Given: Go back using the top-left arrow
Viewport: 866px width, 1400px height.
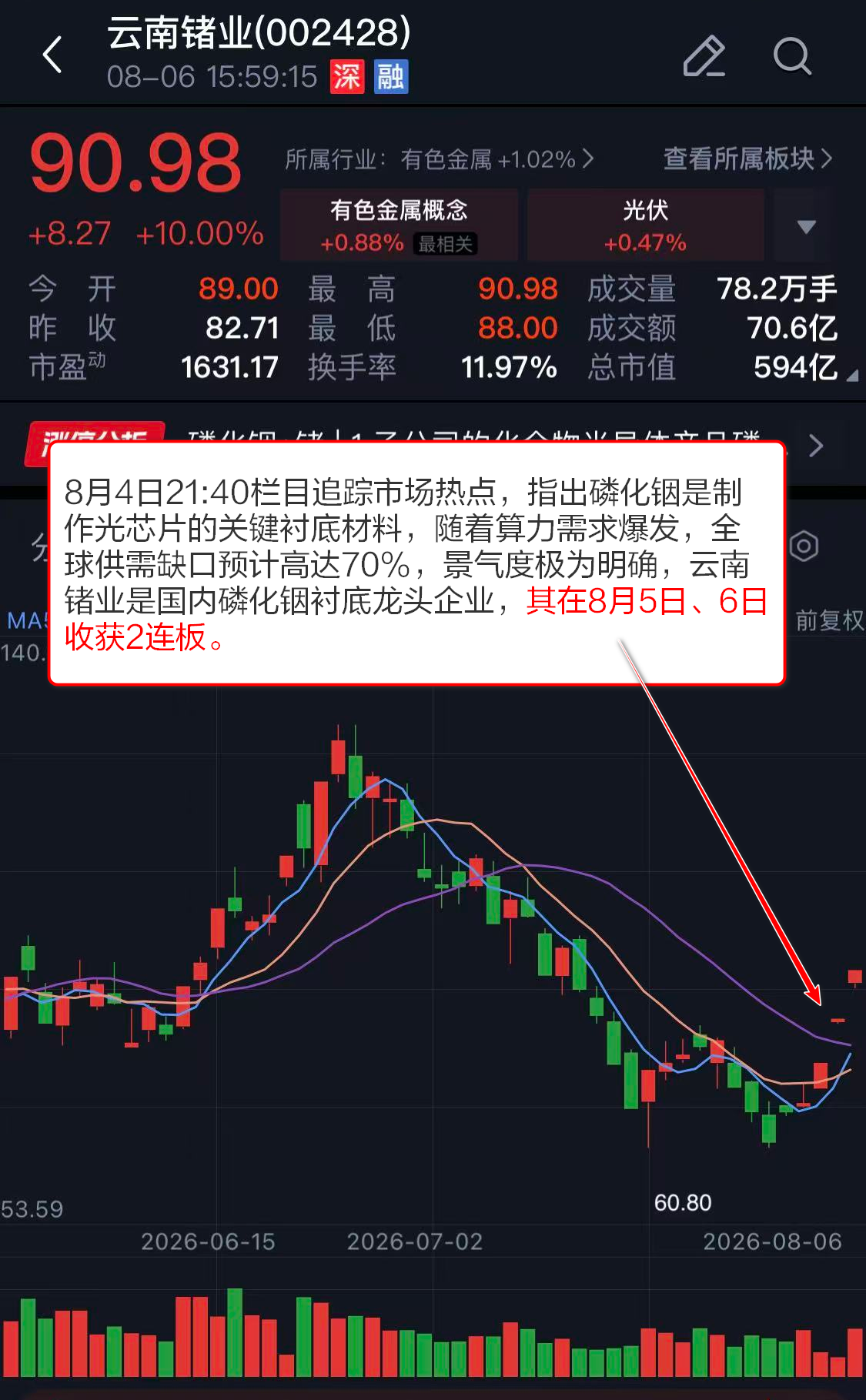Looking at the screenshot, I should point(52,55).
